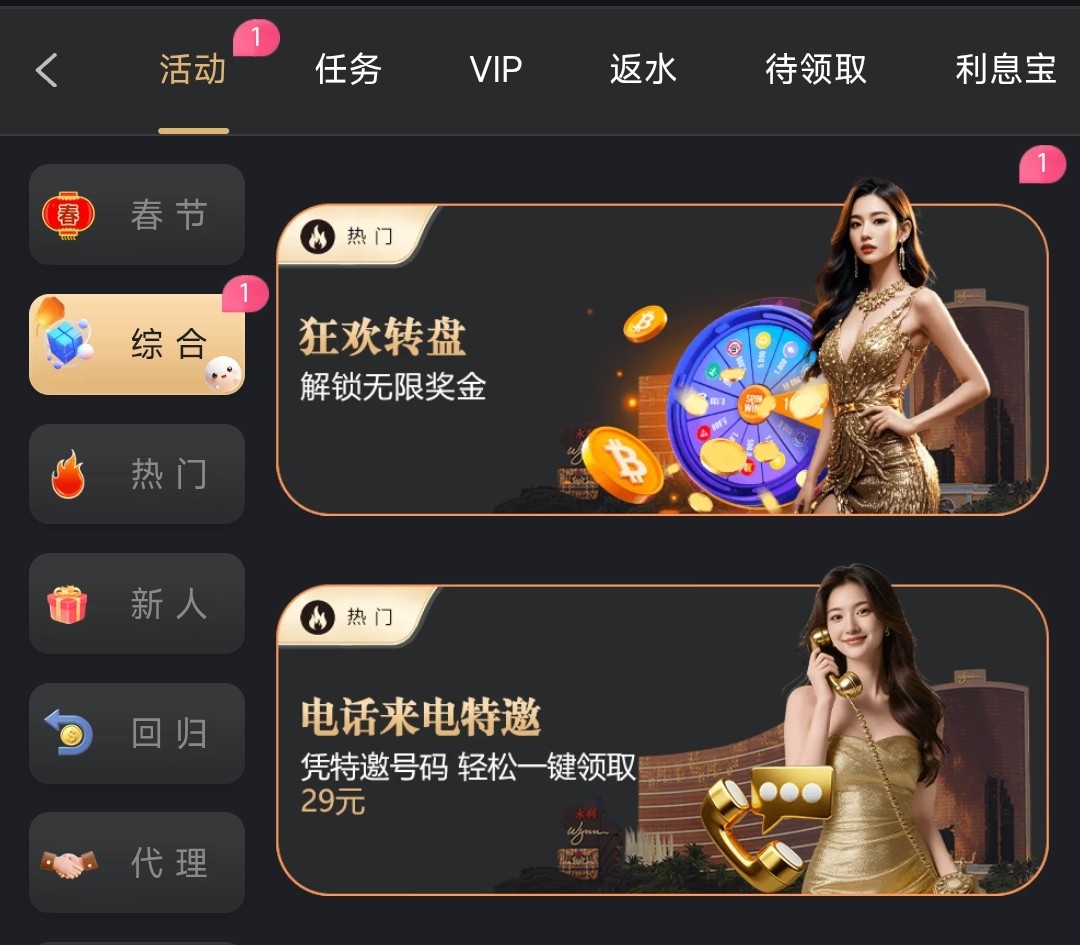Go back using the top-left arrow
This screenshot has width=1080, height=945.
pos(47,70)
